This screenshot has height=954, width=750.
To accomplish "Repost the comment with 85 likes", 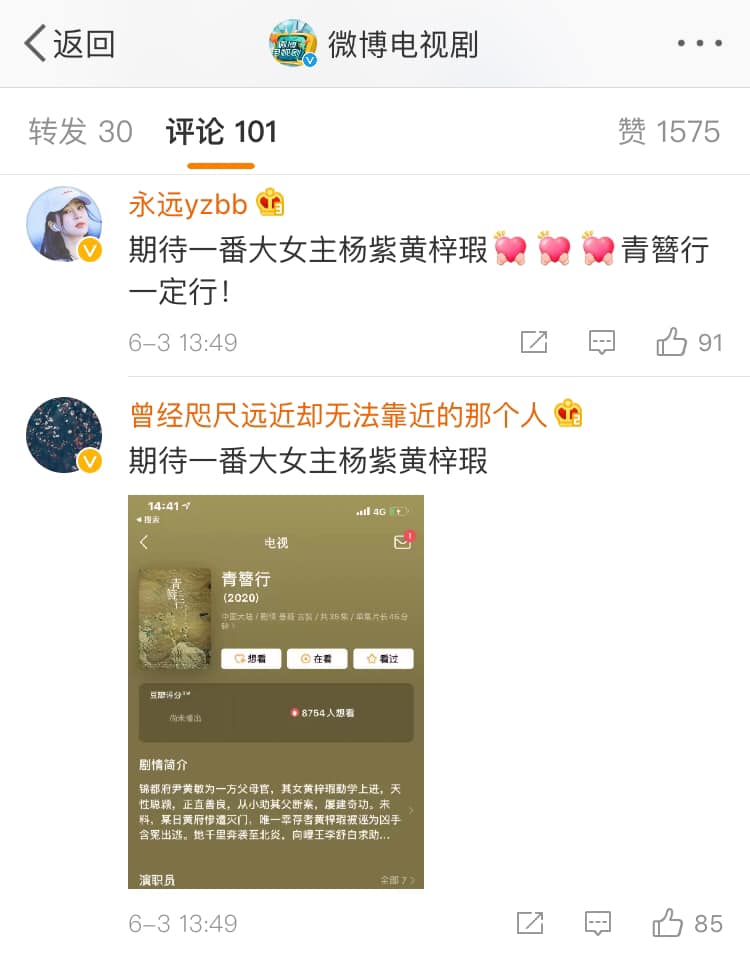I will [530, 922].
